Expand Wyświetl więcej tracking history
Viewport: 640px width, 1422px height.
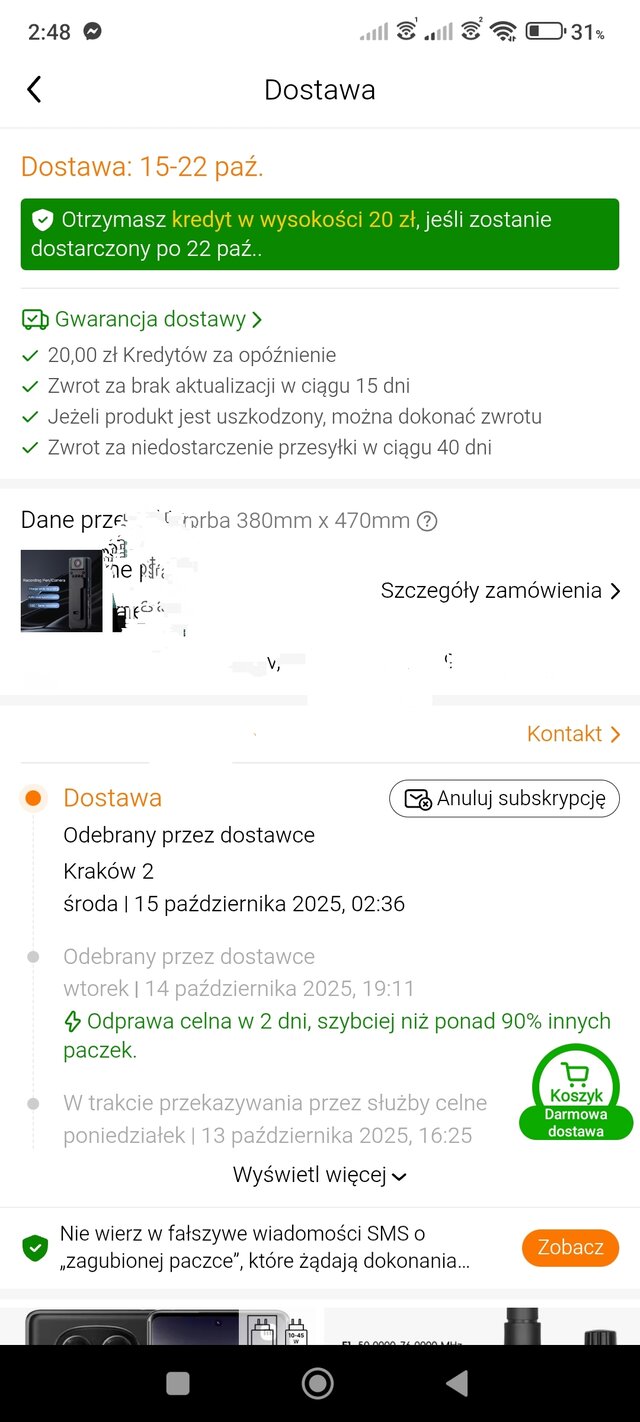pyautogui.click(x=319, y=1175)
